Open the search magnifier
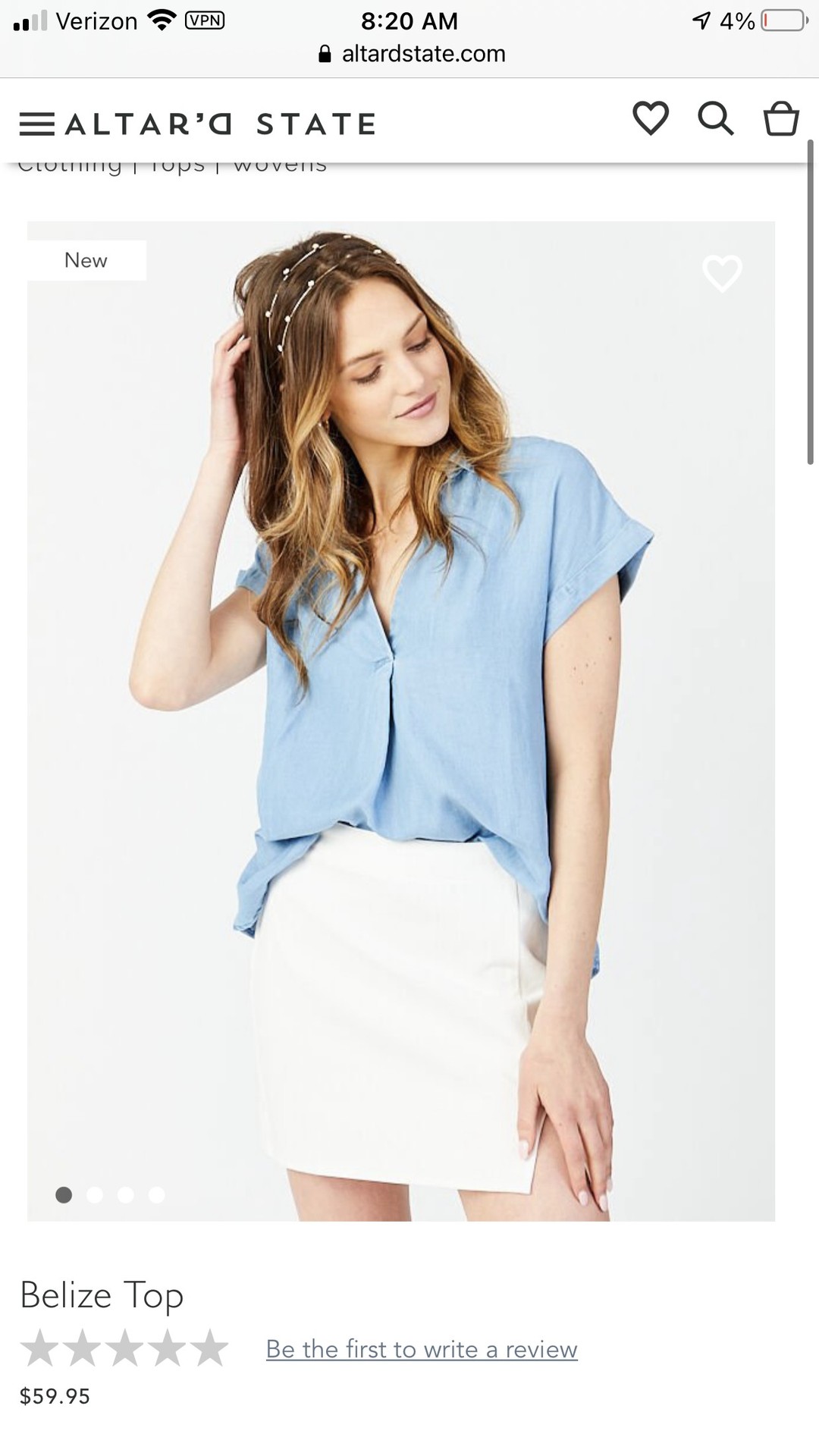Screen dimensions: 819x1456 pos(715,118)
